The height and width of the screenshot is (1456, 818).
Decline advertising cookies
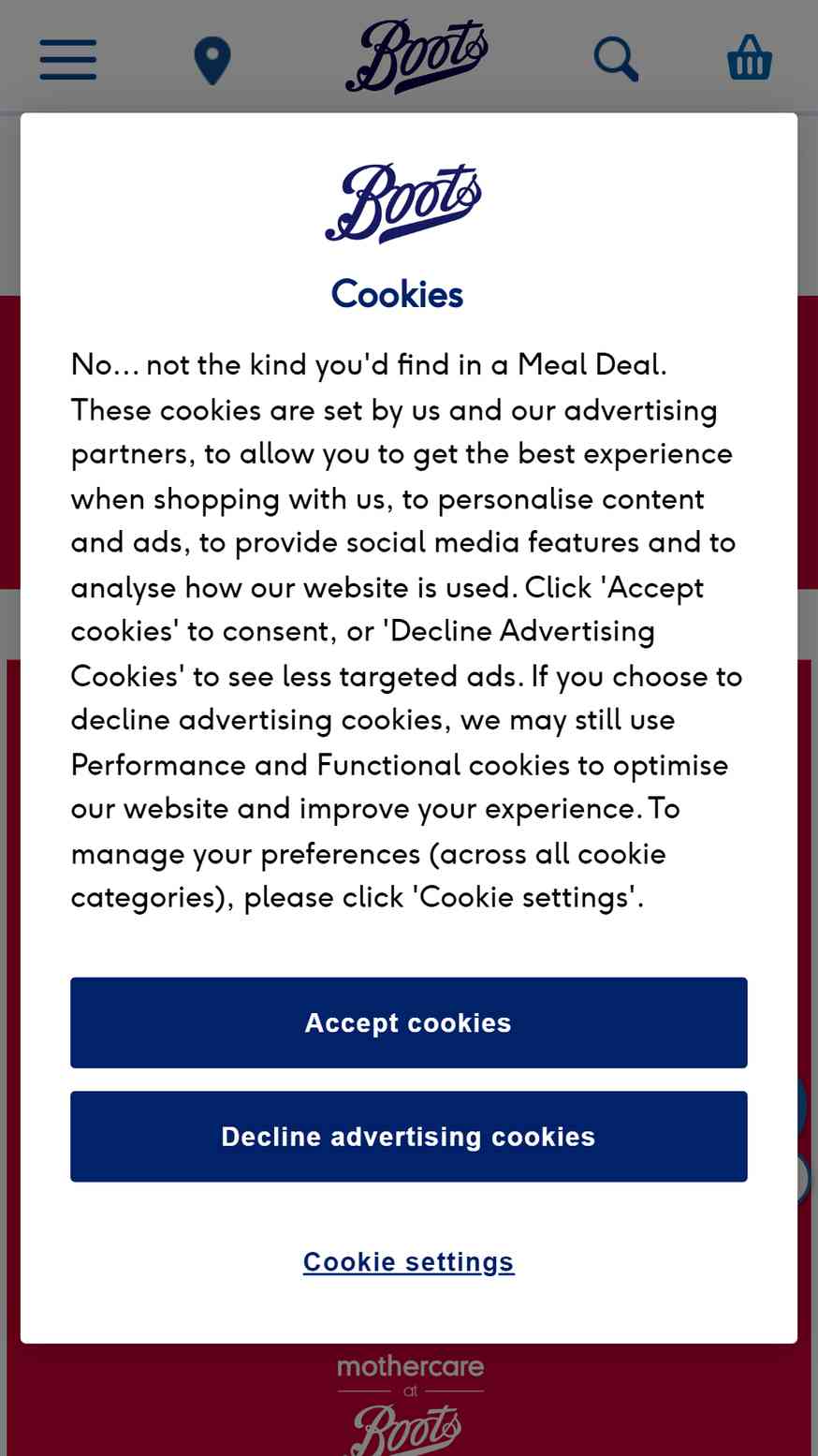tap(408, 1137)
